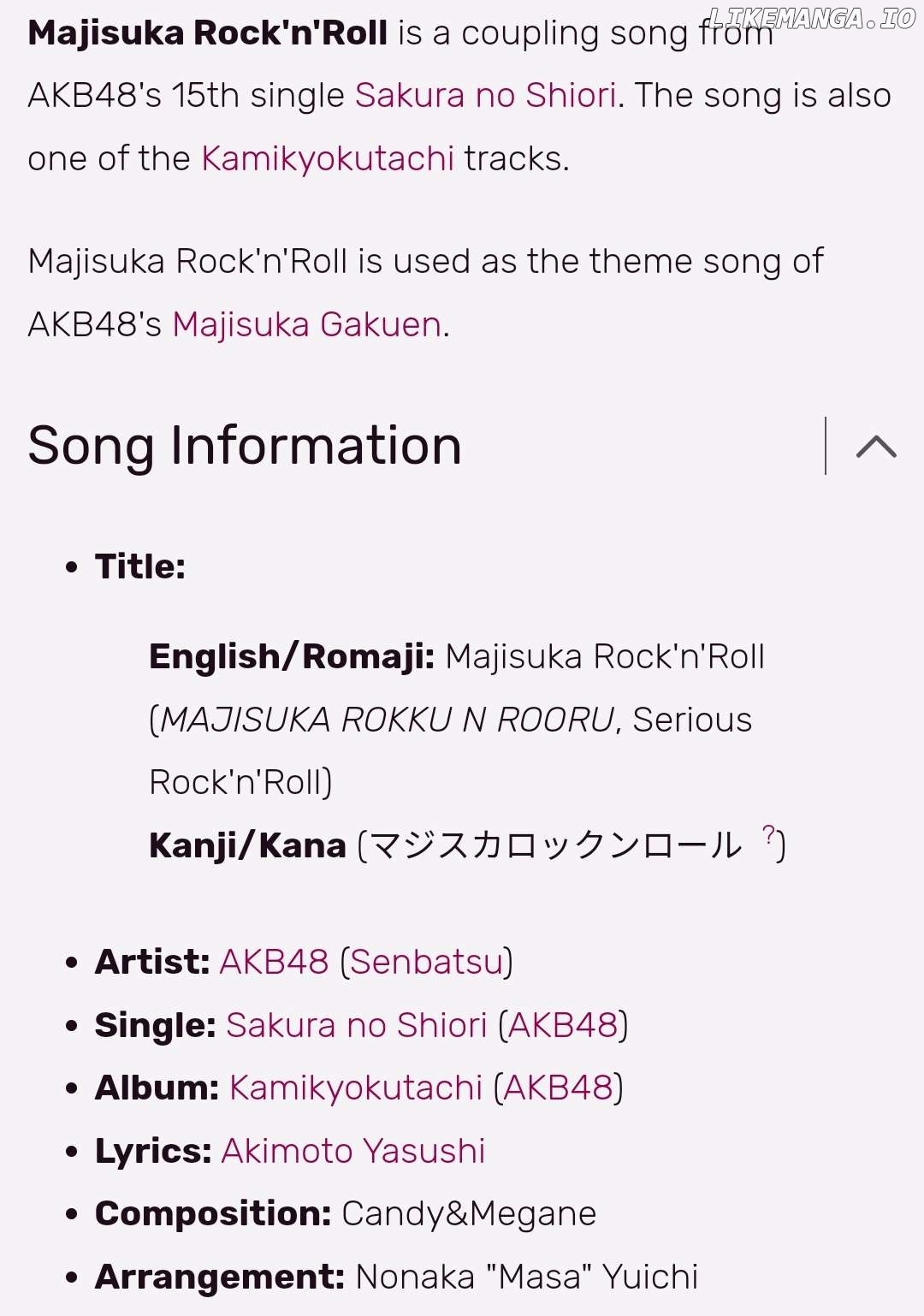Open the AKB48 link in the Single row

click(x=563, y=1025)
